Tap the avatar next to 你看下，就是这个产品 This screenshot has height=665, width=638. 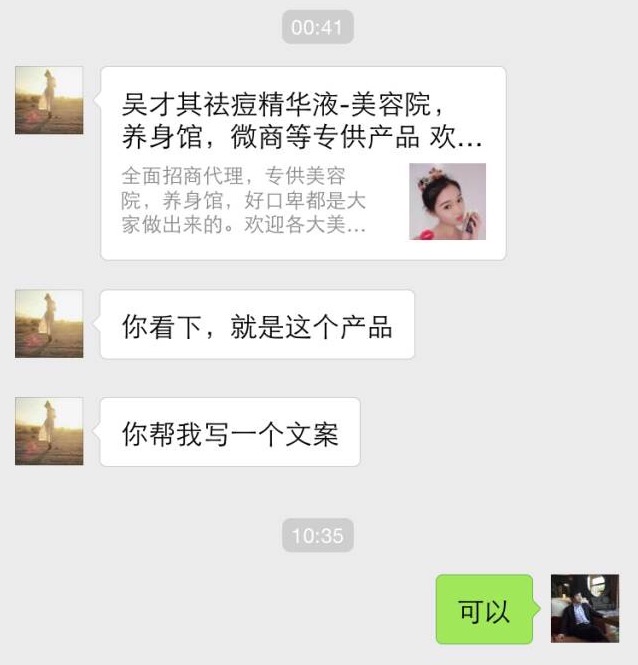[x=49, y=323]
